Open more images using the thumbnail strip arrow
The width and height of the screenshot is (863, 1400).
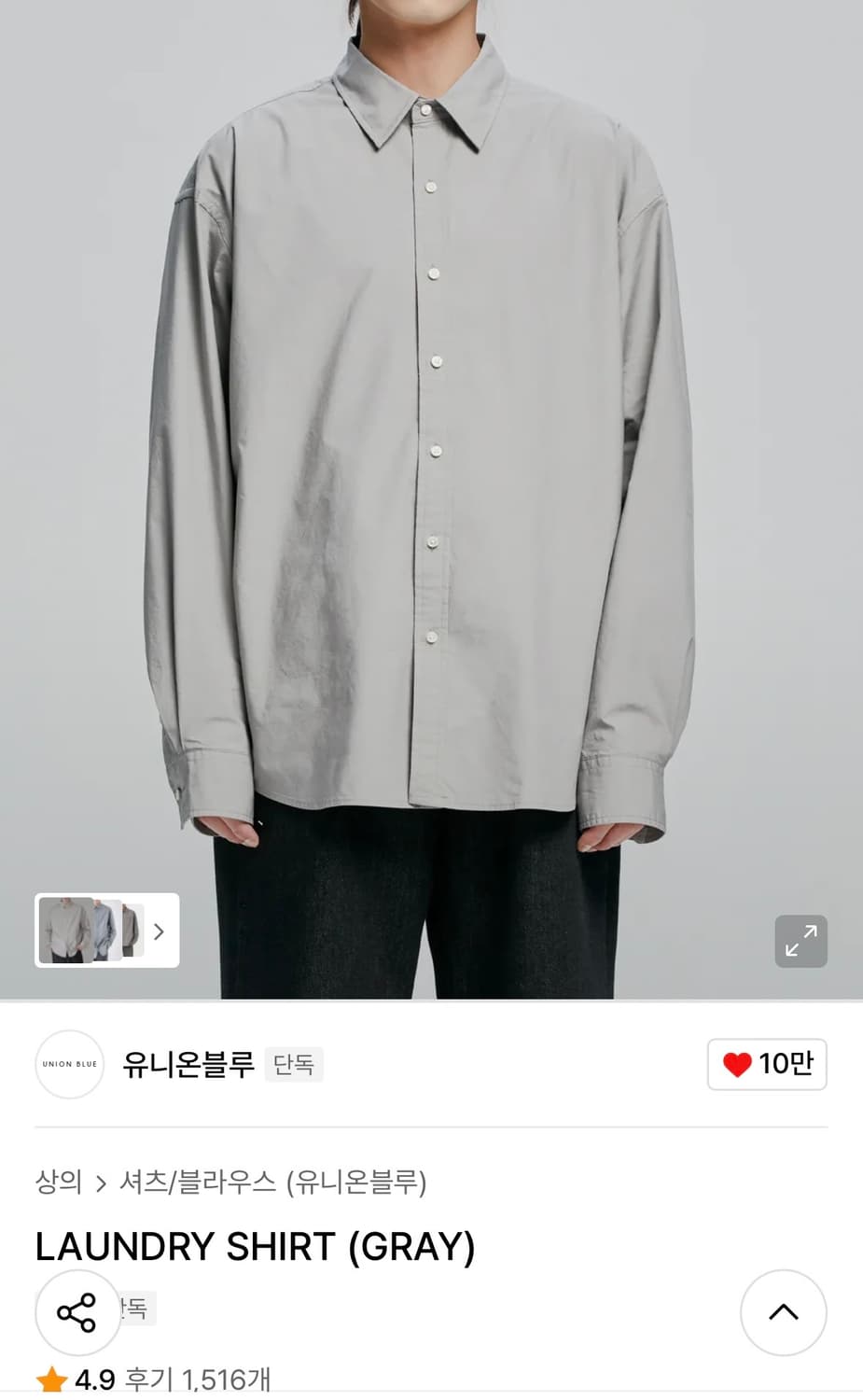click(160, 931)
